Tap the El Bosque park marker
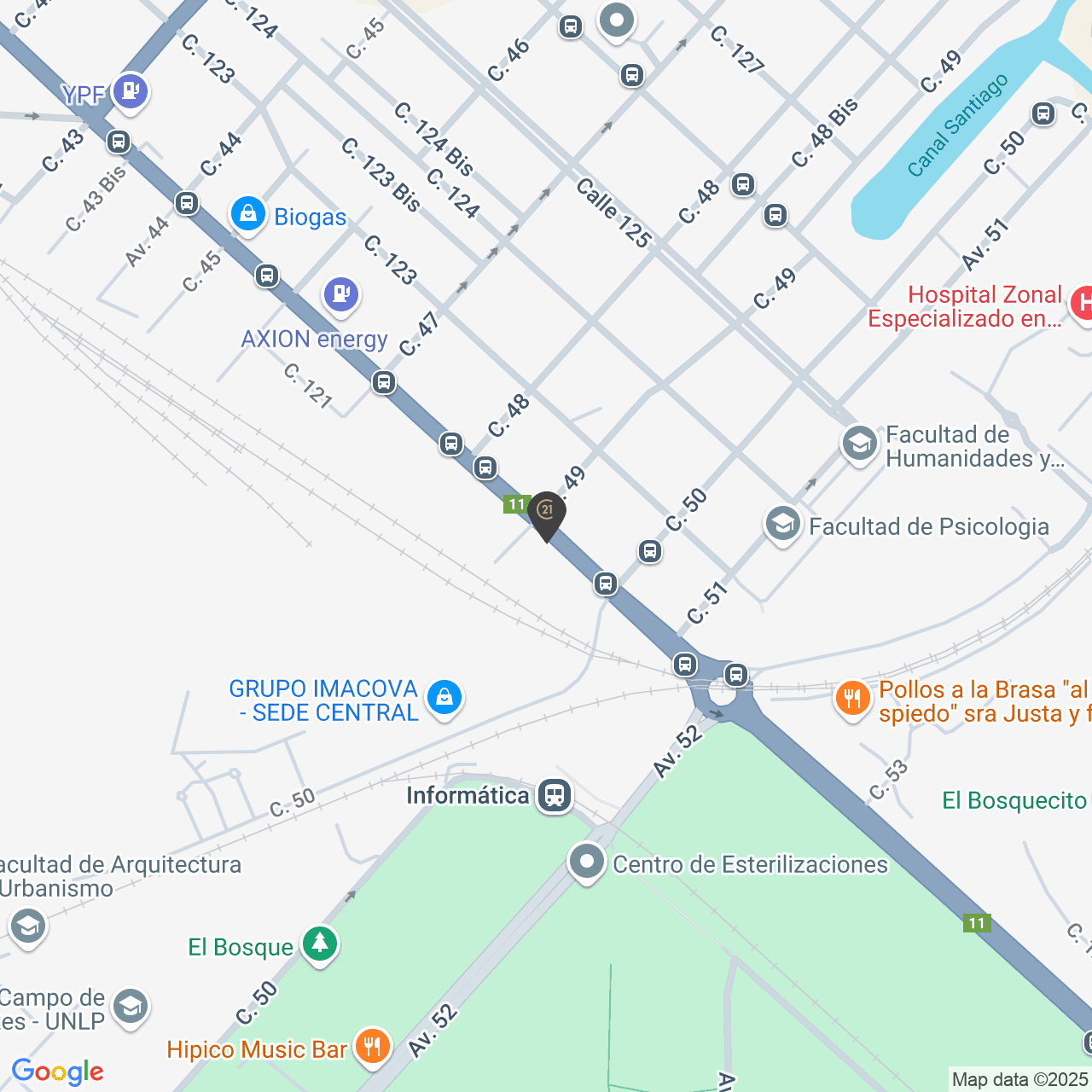 (320, 944)
